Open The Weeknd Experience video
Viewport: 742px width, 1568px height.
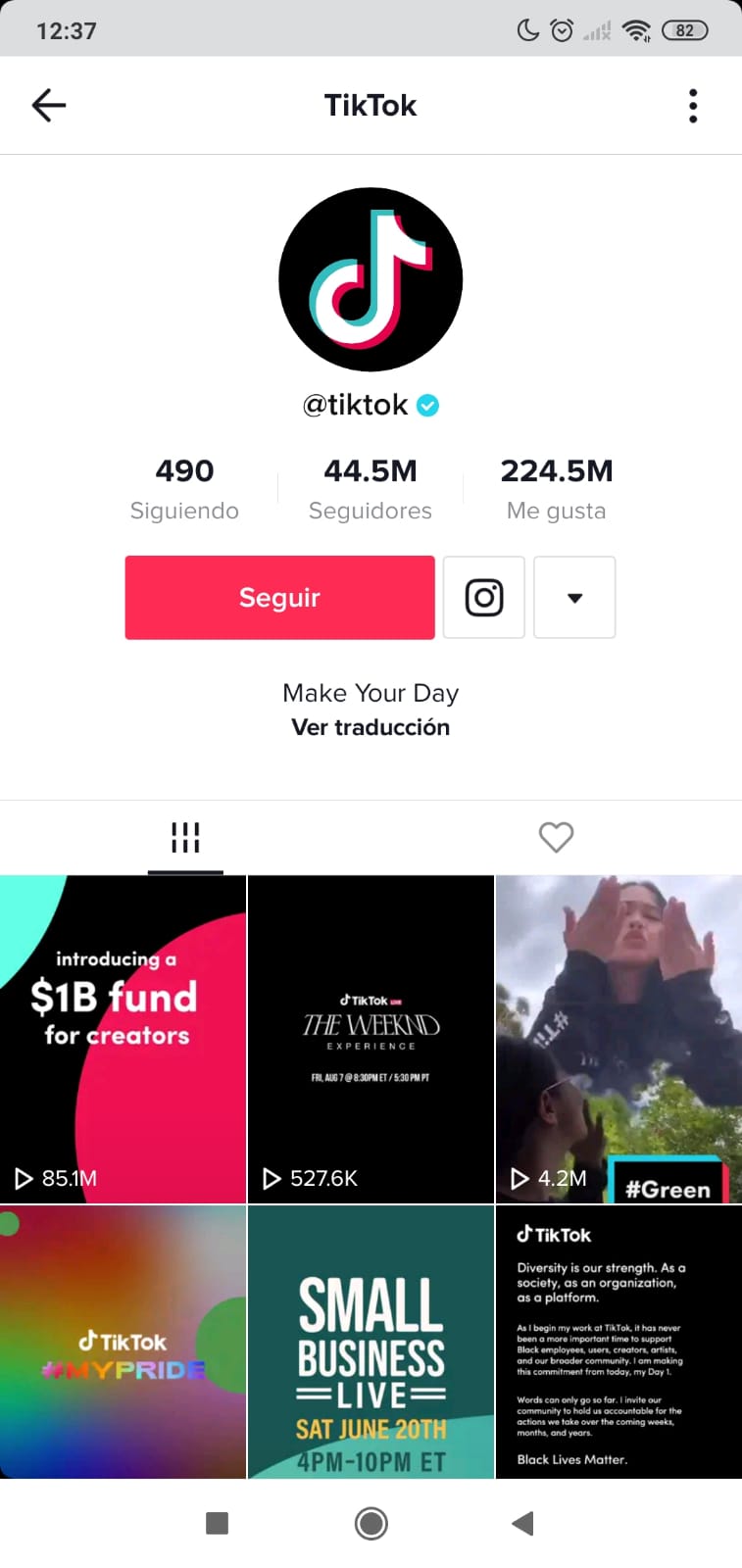click(x=371, y=1039)
